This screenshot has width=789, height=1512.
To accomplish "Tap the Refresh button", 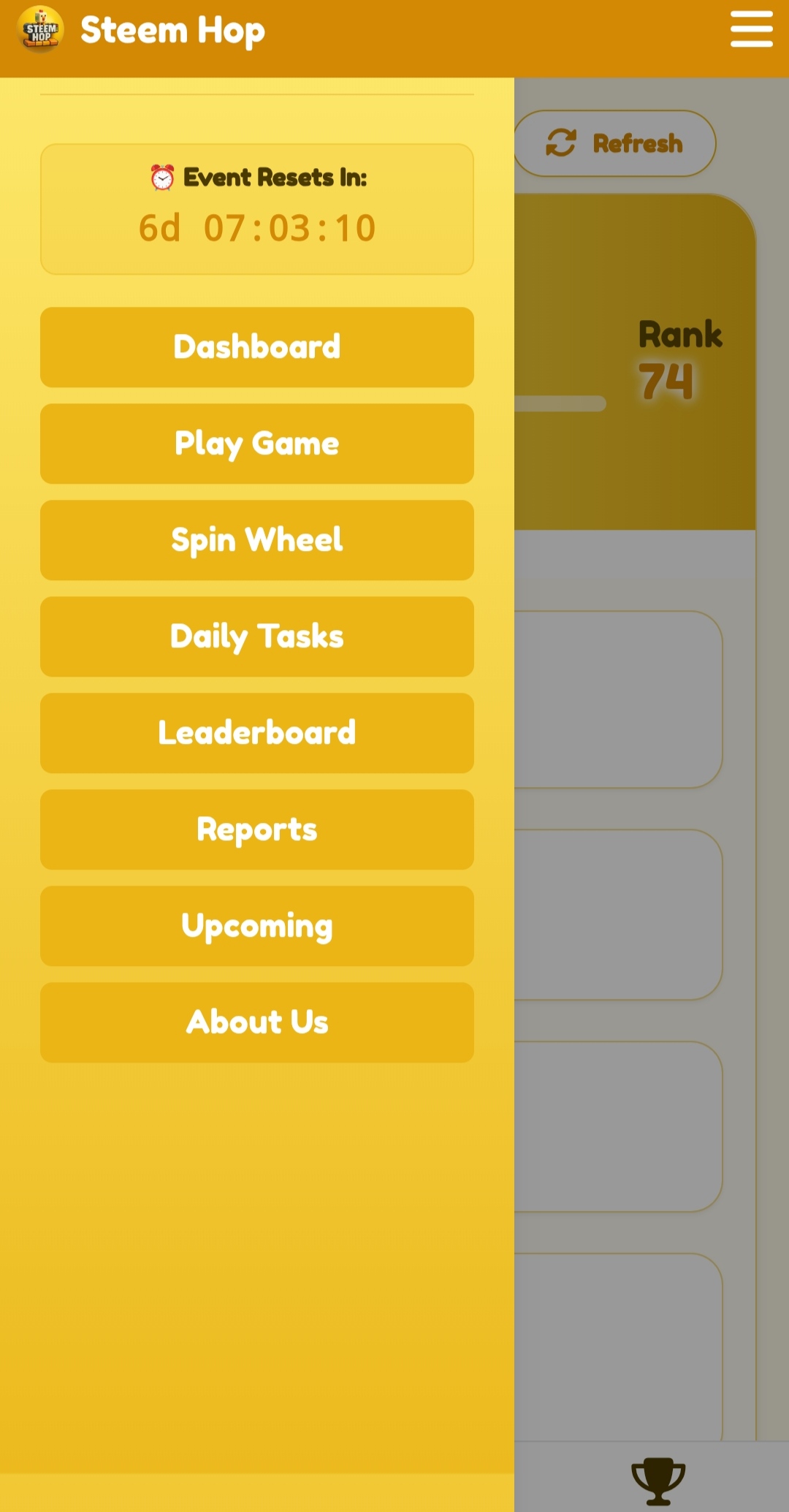I will coord(615,143).
